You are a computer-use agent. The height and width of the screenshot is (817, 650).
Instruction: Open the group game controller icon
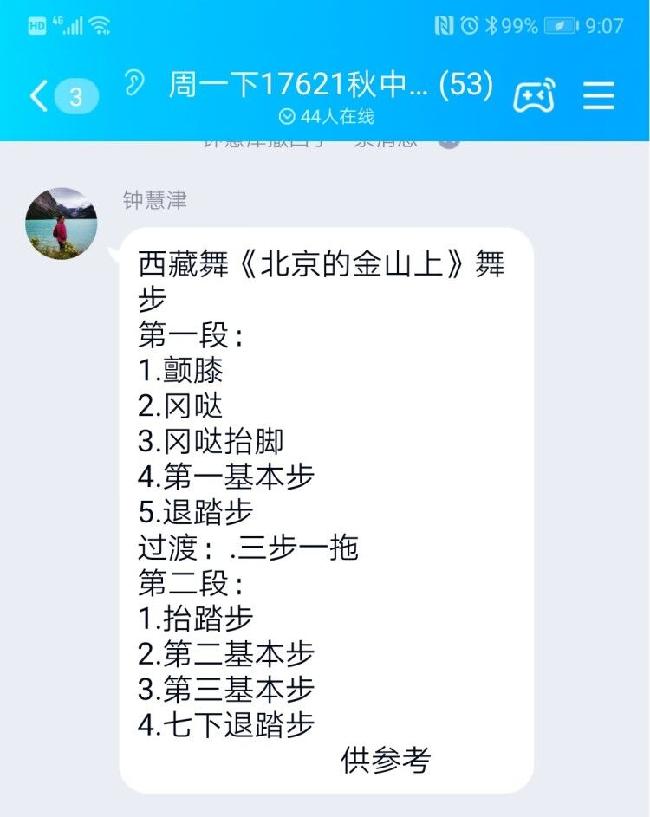pos(533,96)
